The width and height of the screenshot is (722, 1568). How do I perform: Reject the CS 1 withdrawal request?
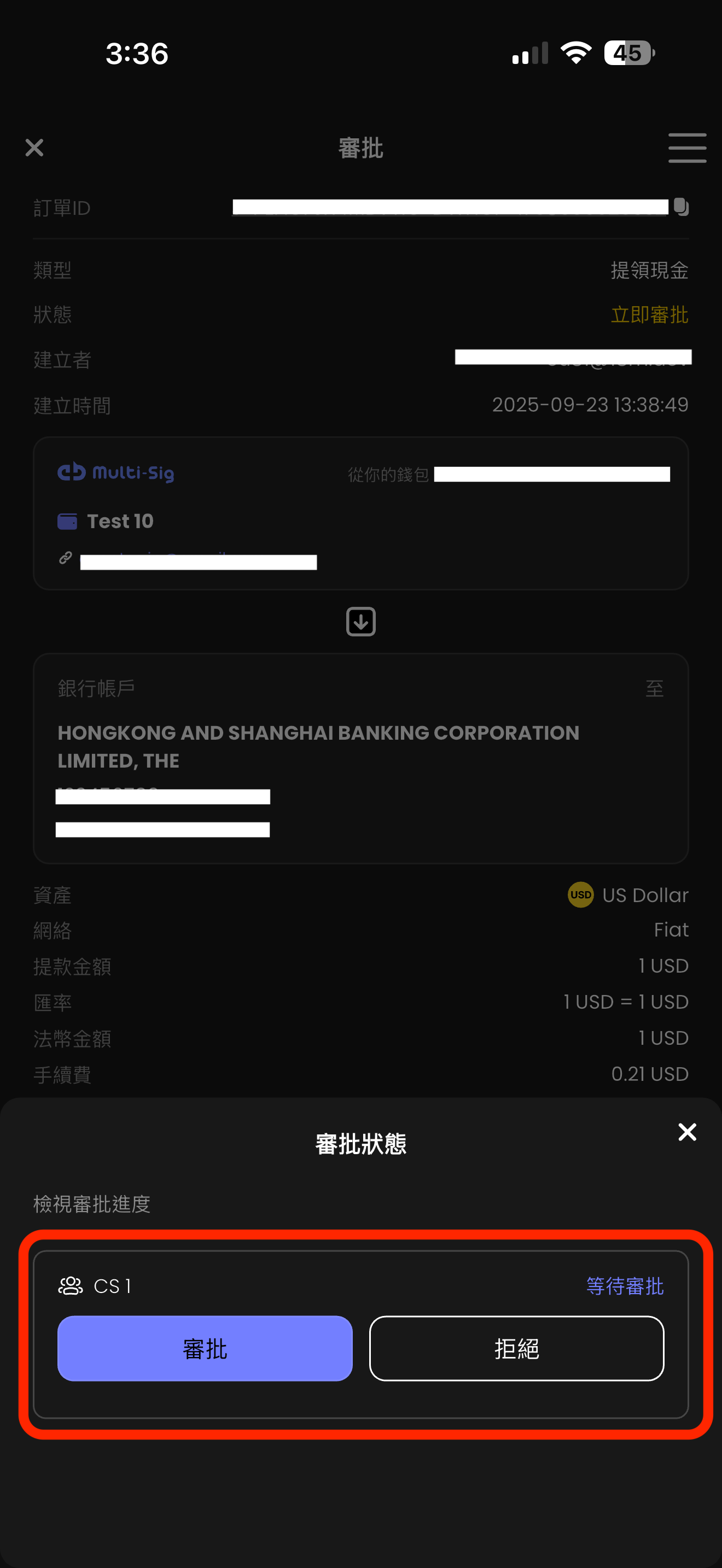516,1348
